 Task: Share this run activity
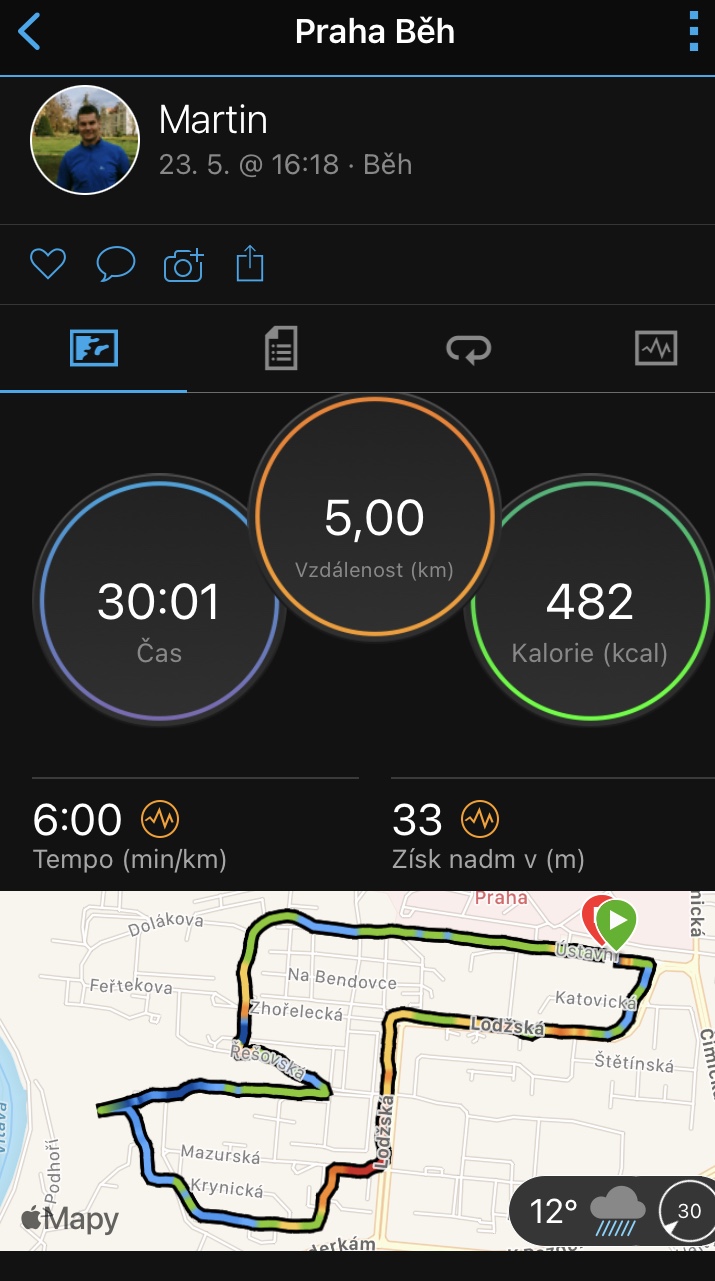pyautogui.click(x=250, y=264)
